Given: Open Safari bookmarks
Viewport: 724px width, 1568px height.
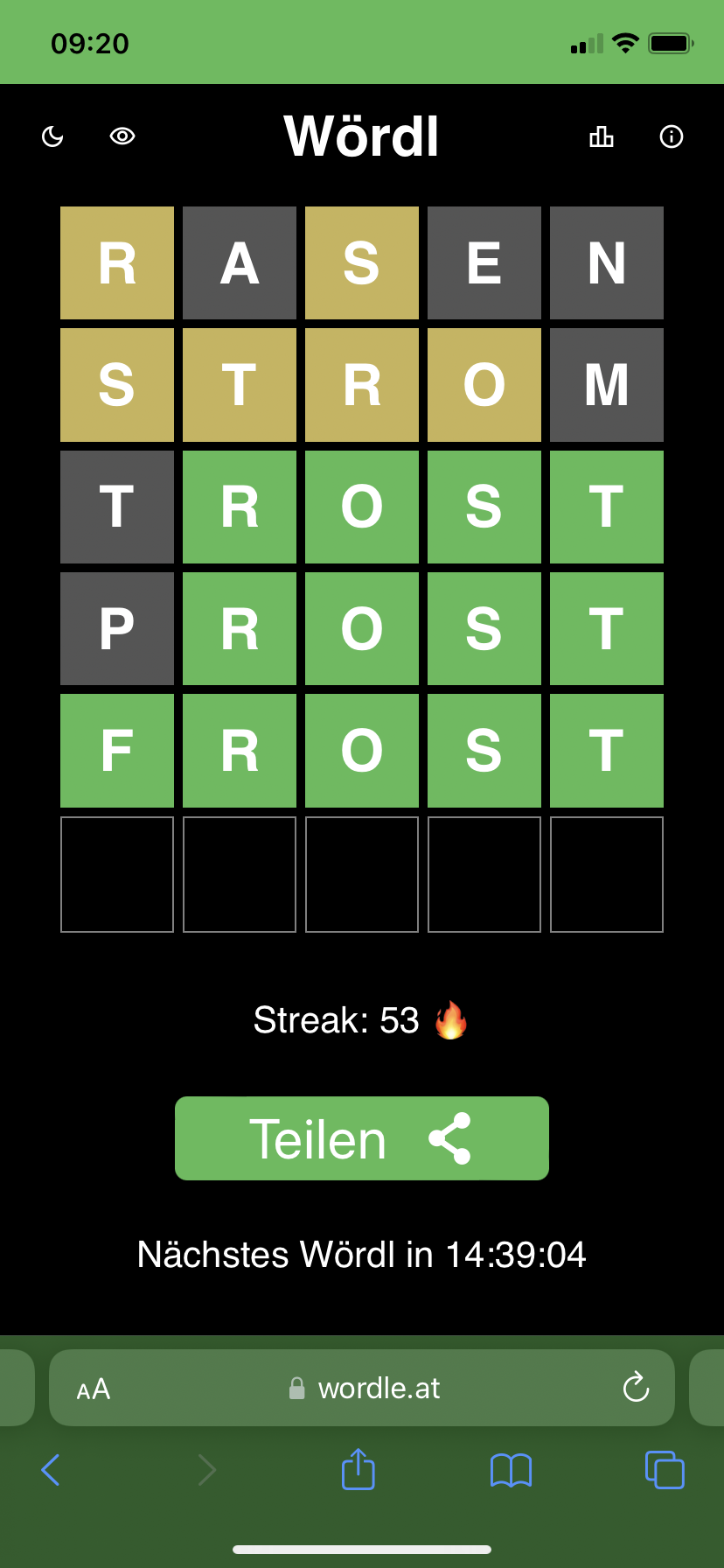Looking at the screenshot, I should pos(512,1470).
